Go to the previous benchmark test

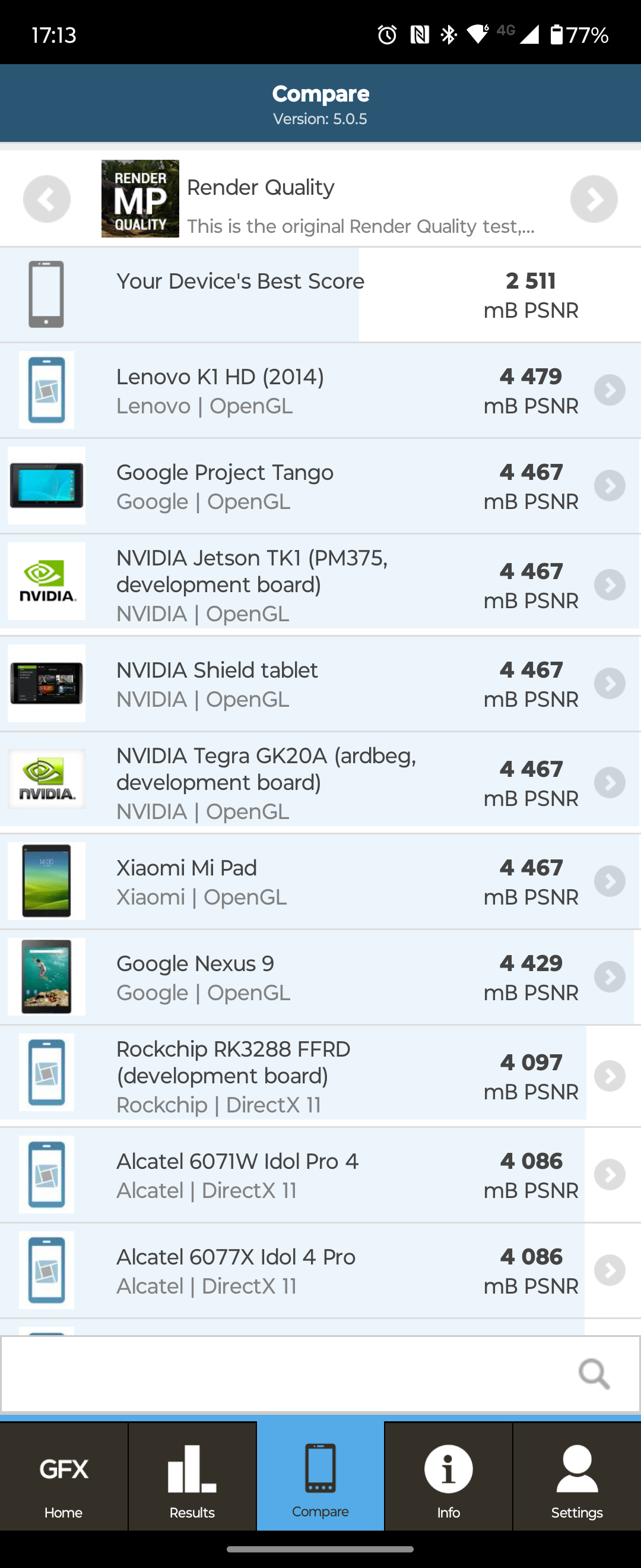47,199
